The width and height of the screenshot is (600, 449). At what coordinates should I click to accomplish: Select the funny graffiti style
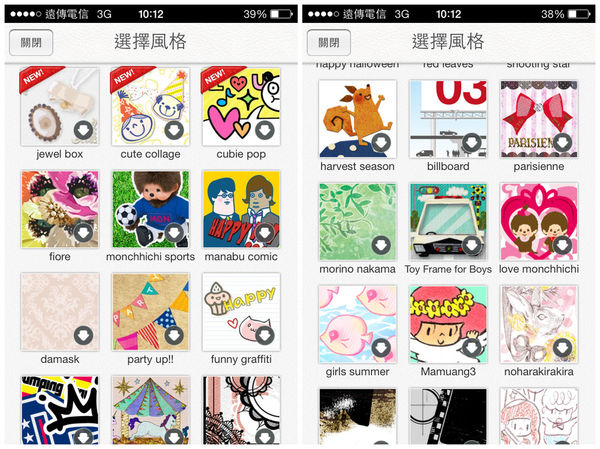[241, 311]
